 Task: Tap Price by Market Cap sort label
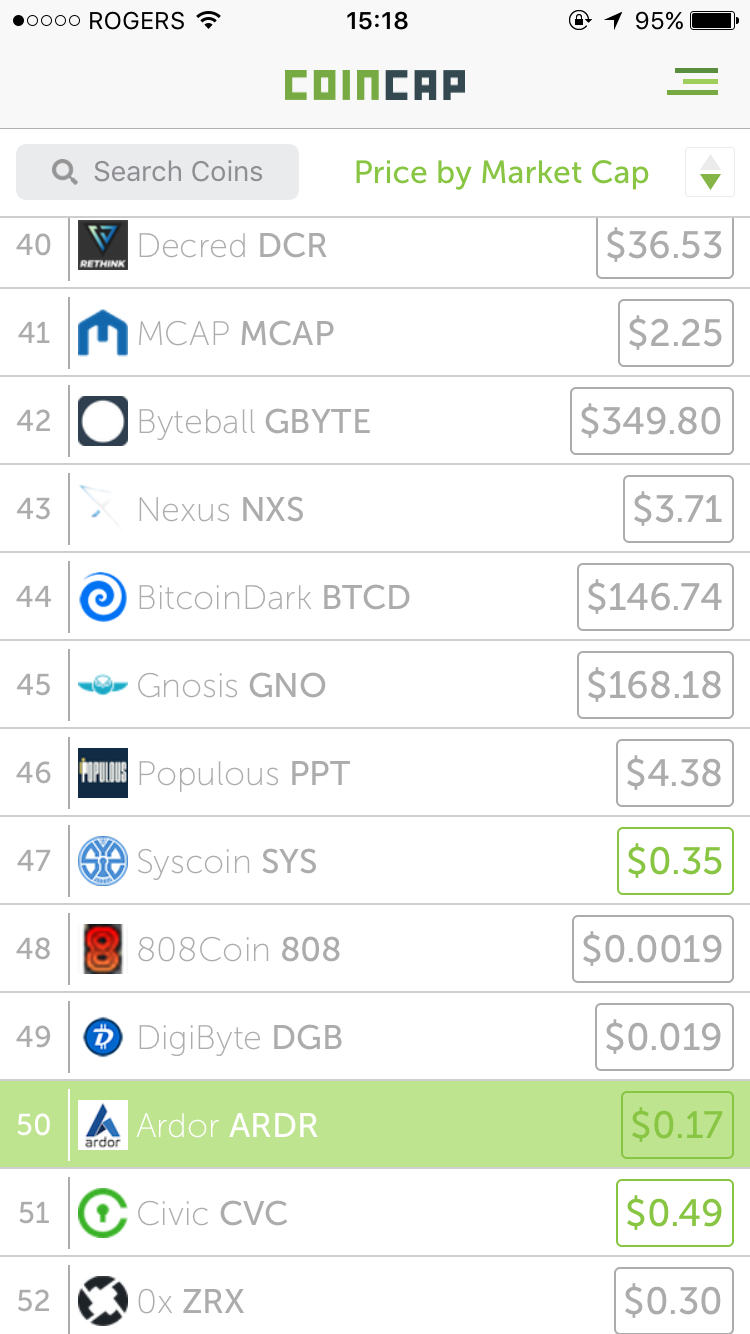[x=501, y=172]
